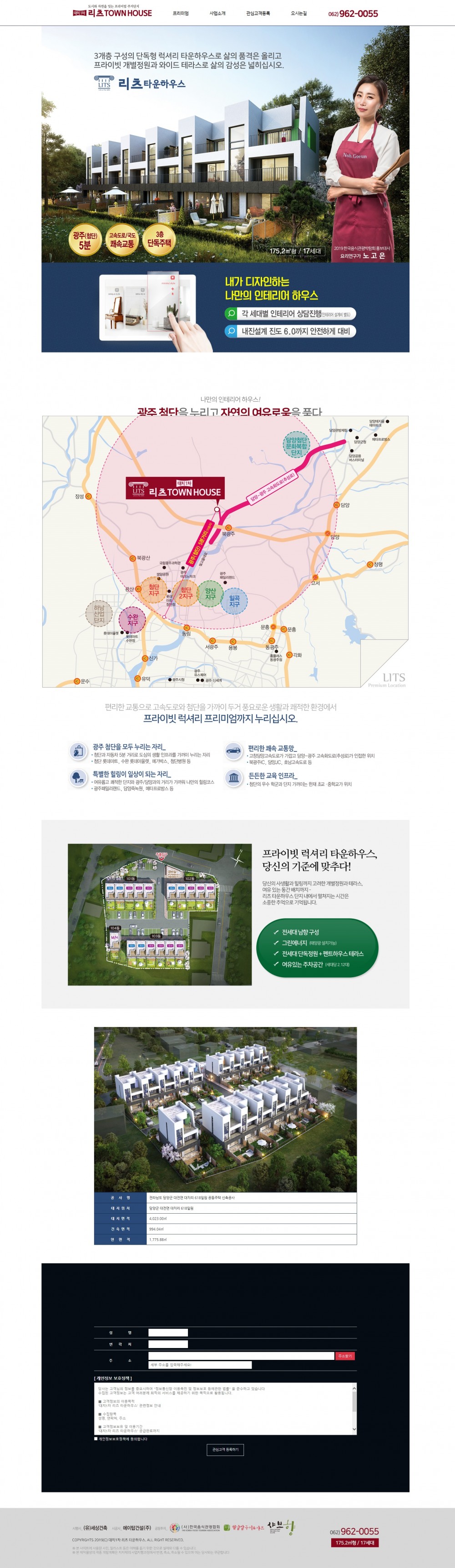Viewport: 455px width, 1568px height.
Task: Tap the 주소찾기 address search button
Action: (x=345, y=1356)
